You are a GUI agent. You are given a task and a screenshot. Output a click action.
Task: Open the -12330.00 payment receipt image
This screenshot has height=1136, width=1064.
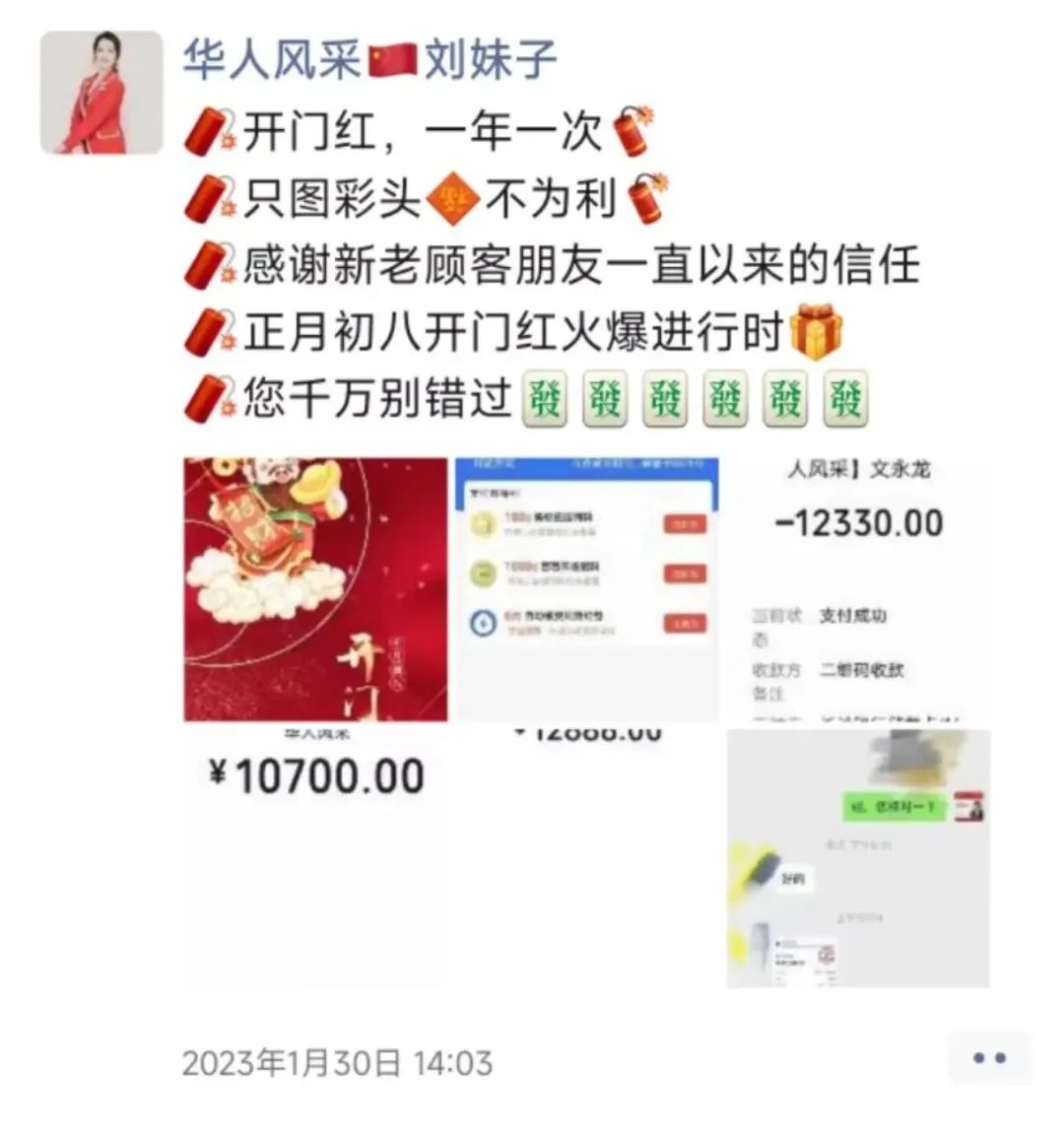pyautogui.click(x=858, y=589)
